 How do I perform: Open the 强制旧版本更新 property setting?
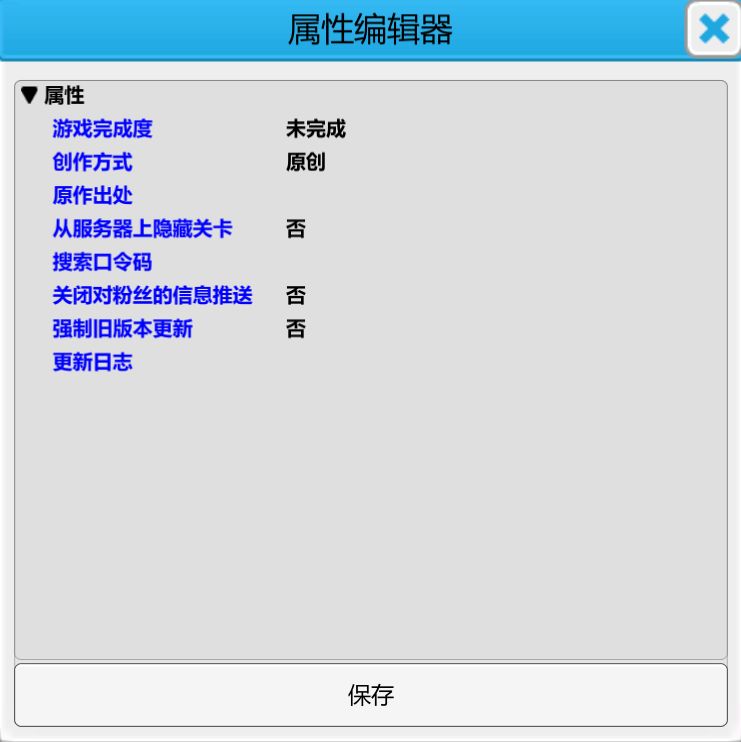122,329
